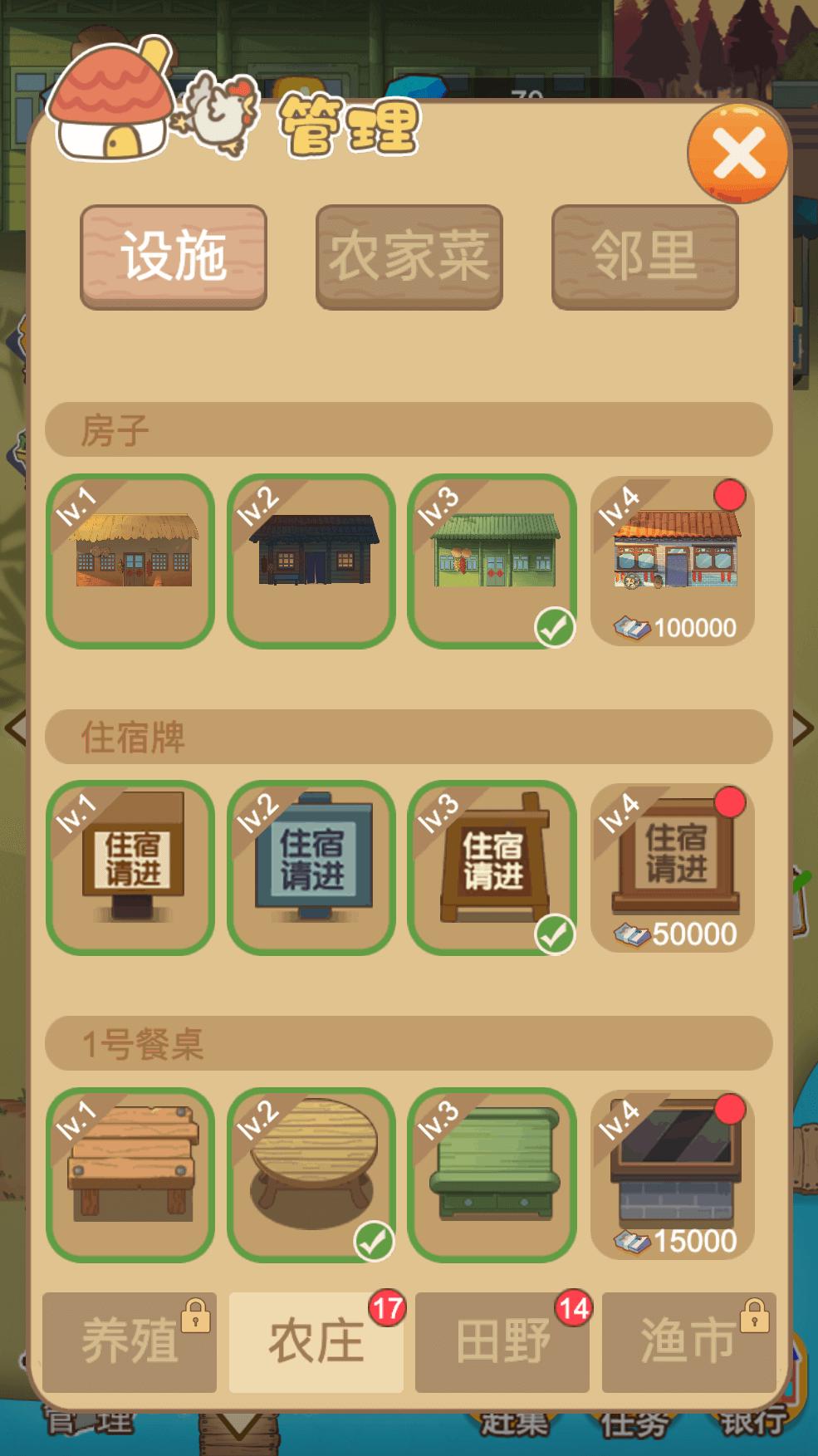The image size is (818, 1456).
Task: Tap the lv.3 green house card
Action: (492, 561)
